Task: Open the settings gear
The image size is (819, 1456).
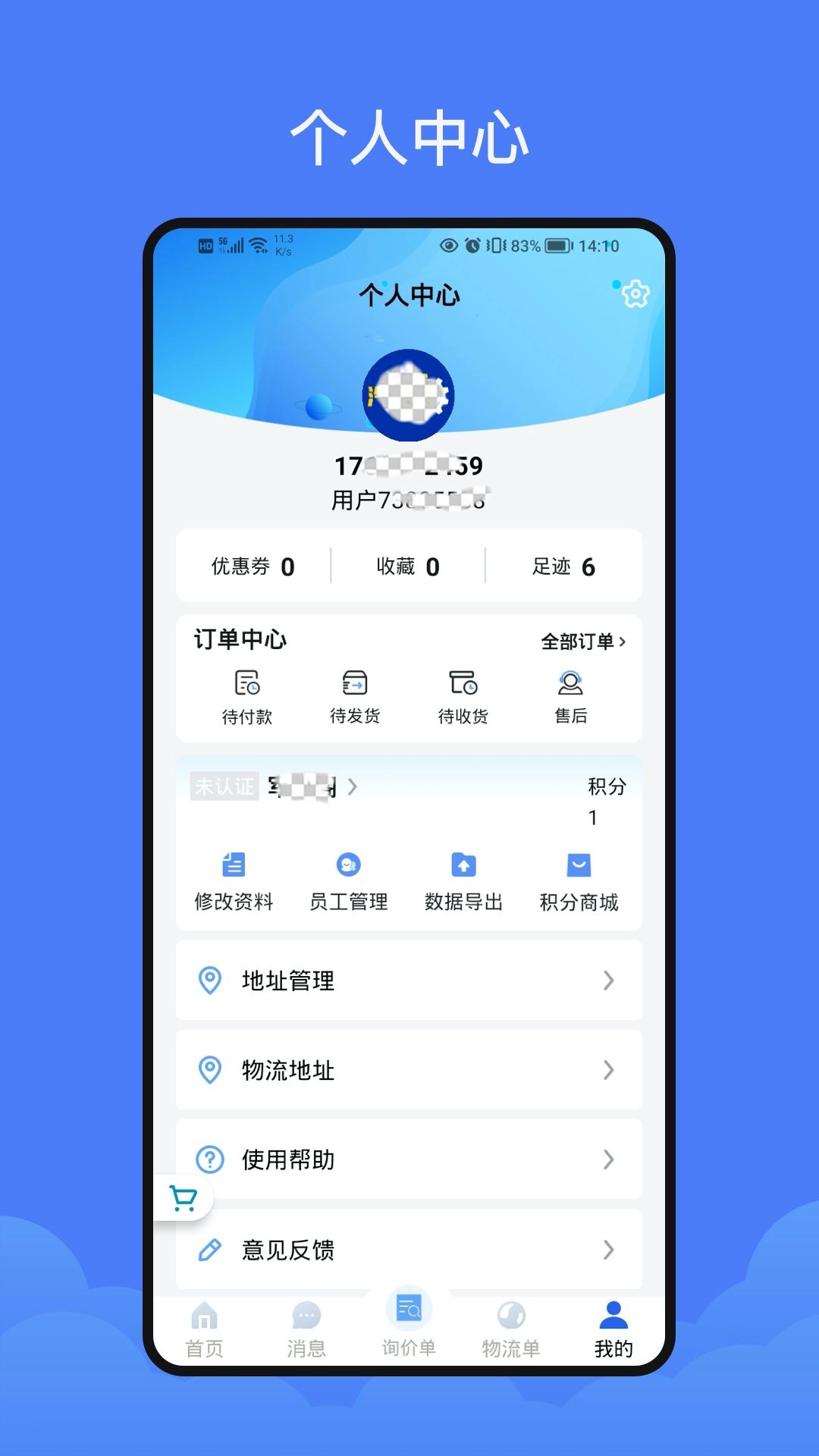Action: [x=635, y=294]
